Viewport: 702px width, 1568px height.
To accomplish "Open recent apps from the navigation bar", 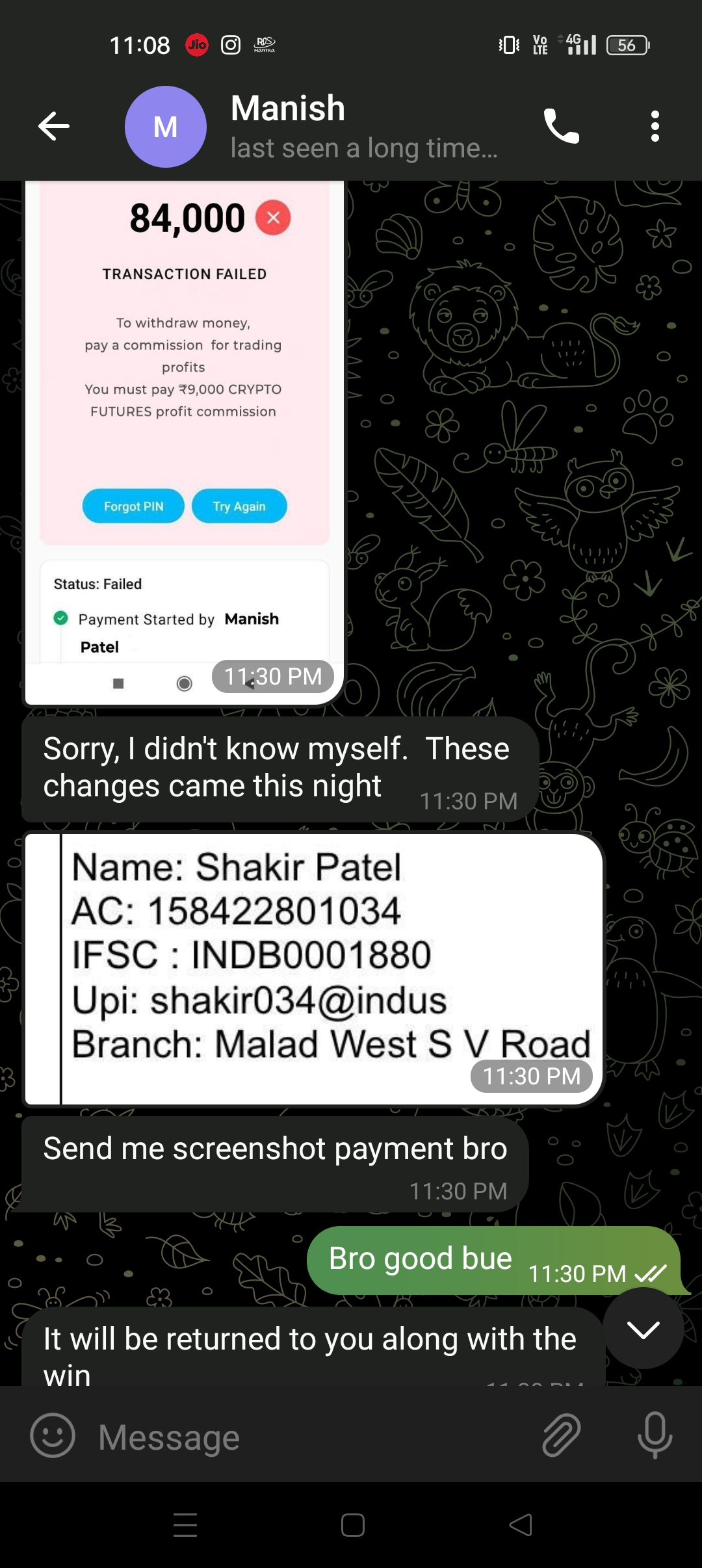I will (x=185, y=1525).
